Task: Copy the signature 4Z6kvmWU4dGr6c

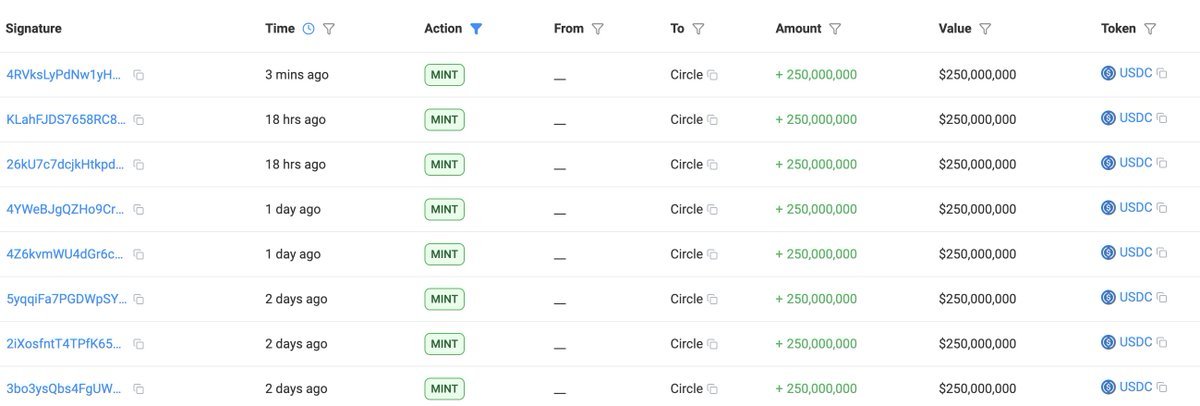Action: click(139, 255)
